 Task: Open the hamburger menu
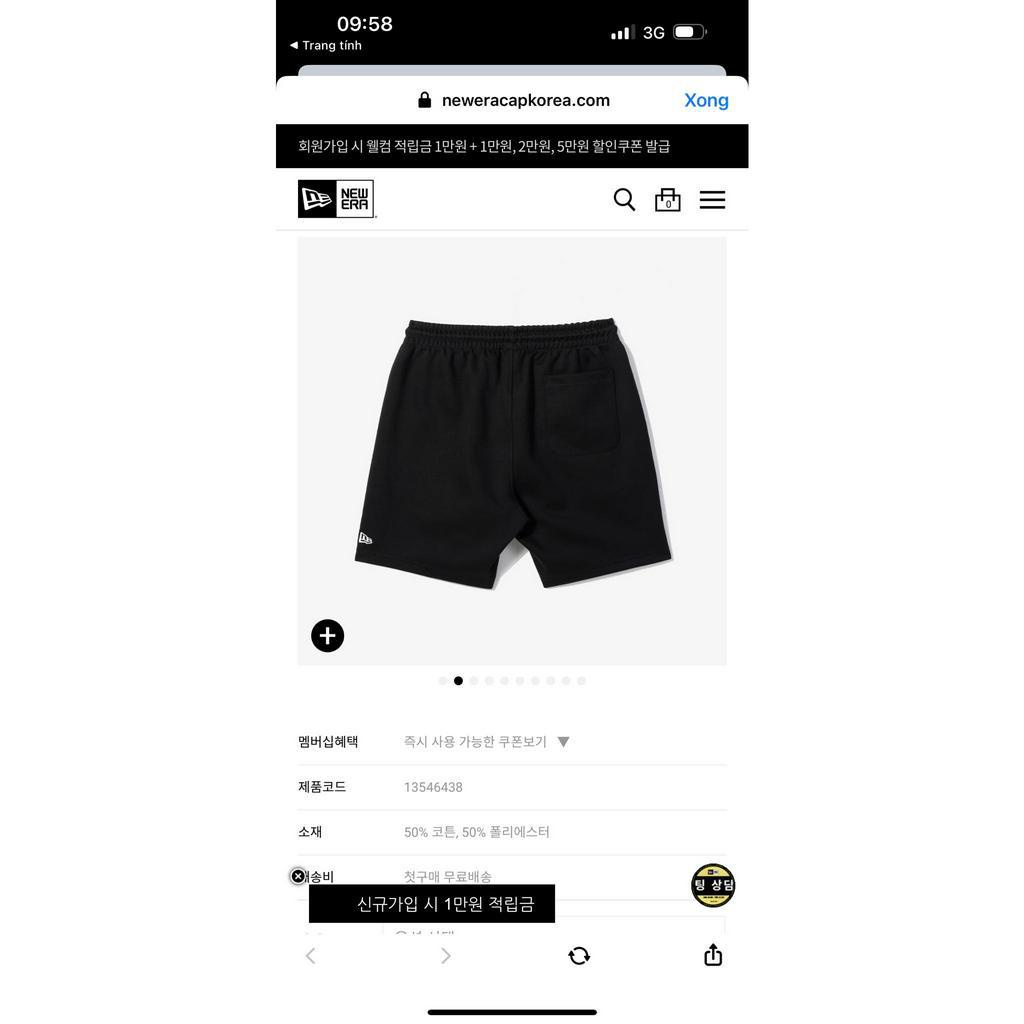coord(712,200)
